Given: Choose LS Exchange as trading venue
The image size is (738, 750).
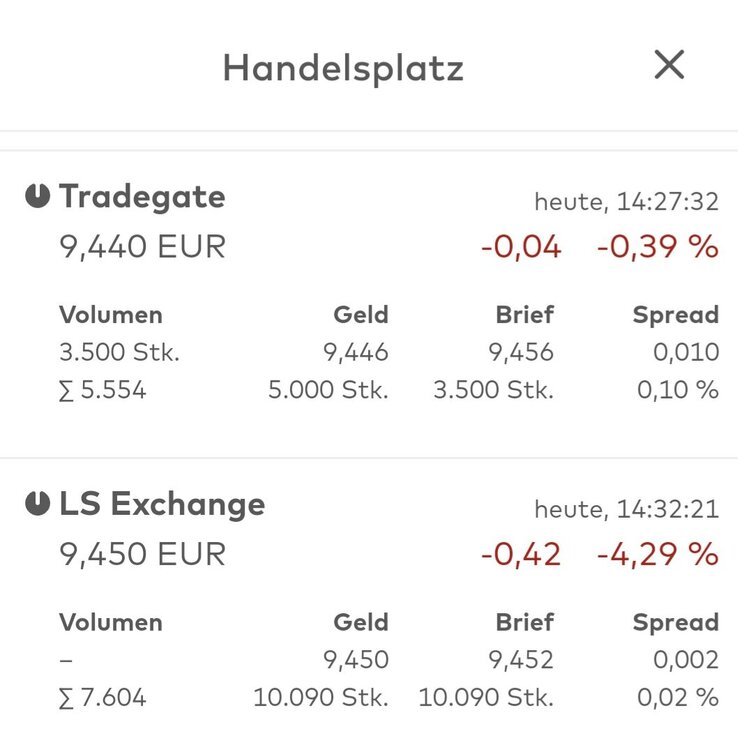Looking at the screenshot, I should pyautogui.click(x=162, y=505).
